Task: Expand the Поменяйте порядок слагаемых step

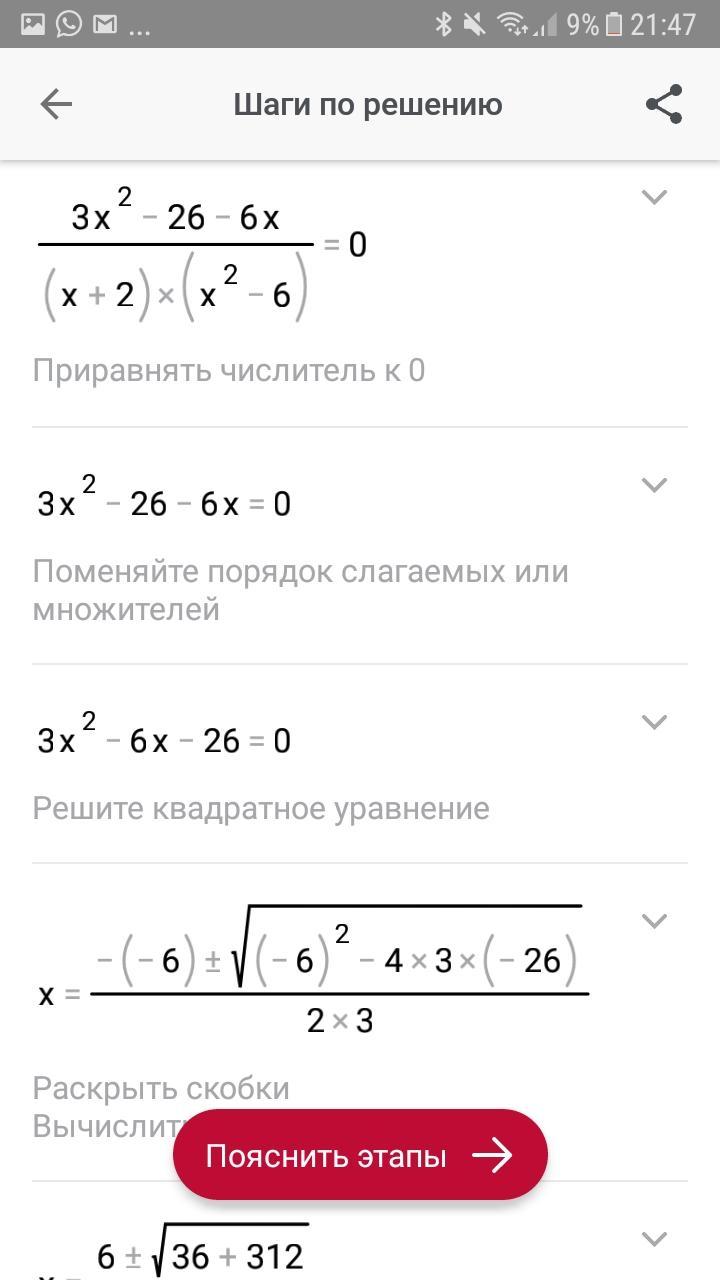Action: [654, 485]
